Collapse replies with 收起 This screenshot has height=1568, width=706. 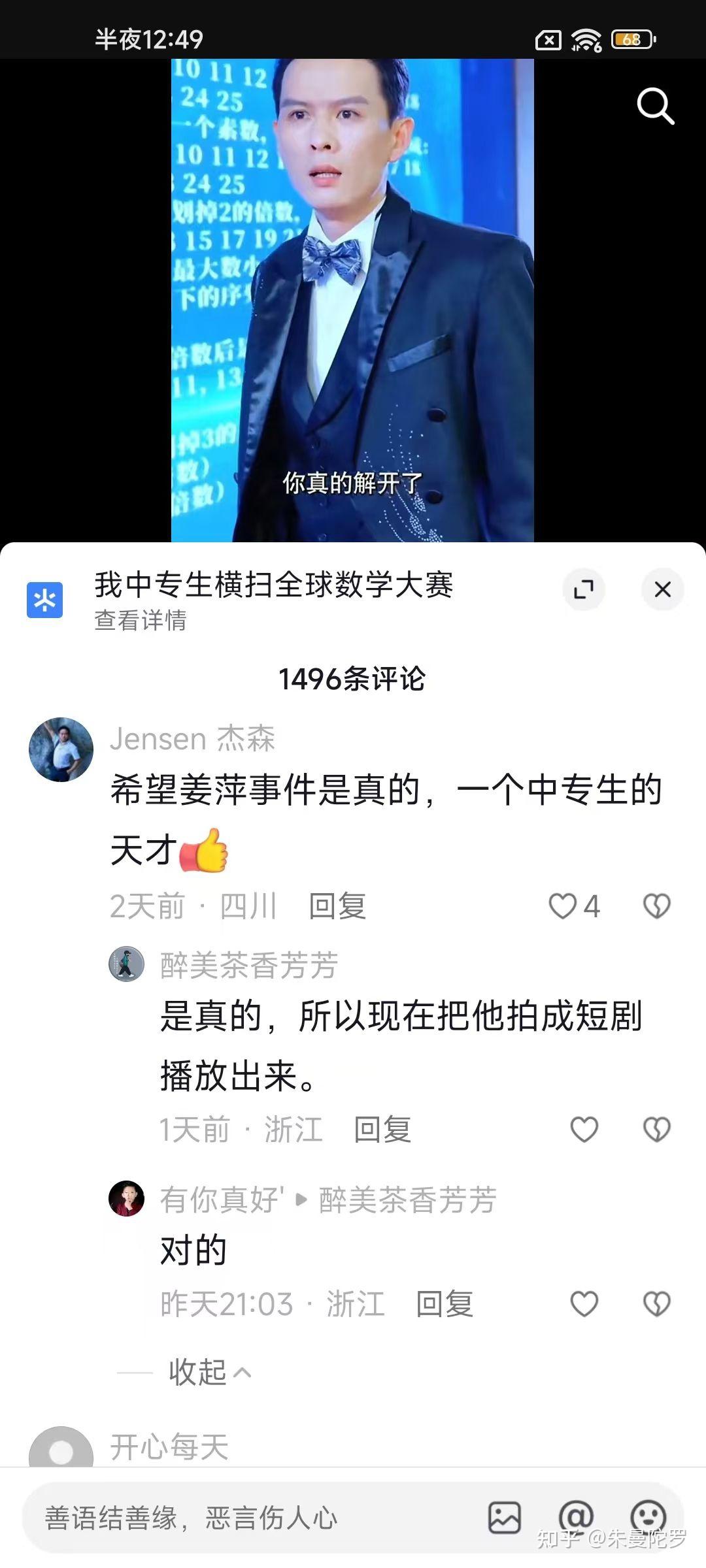pyautogui.click(x=209, y=1372)
